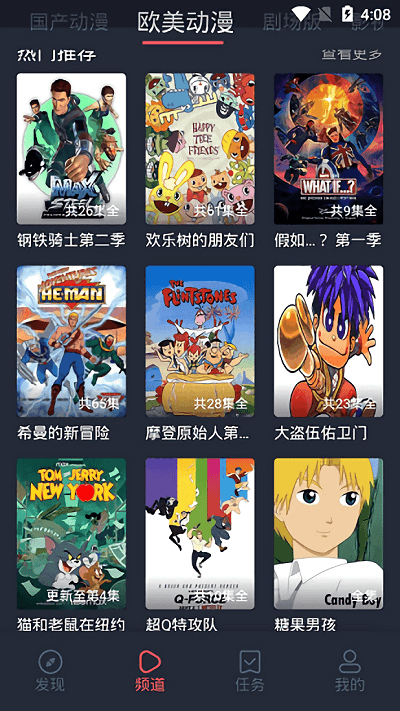Go to 我的 profile tab

(350, 671)
